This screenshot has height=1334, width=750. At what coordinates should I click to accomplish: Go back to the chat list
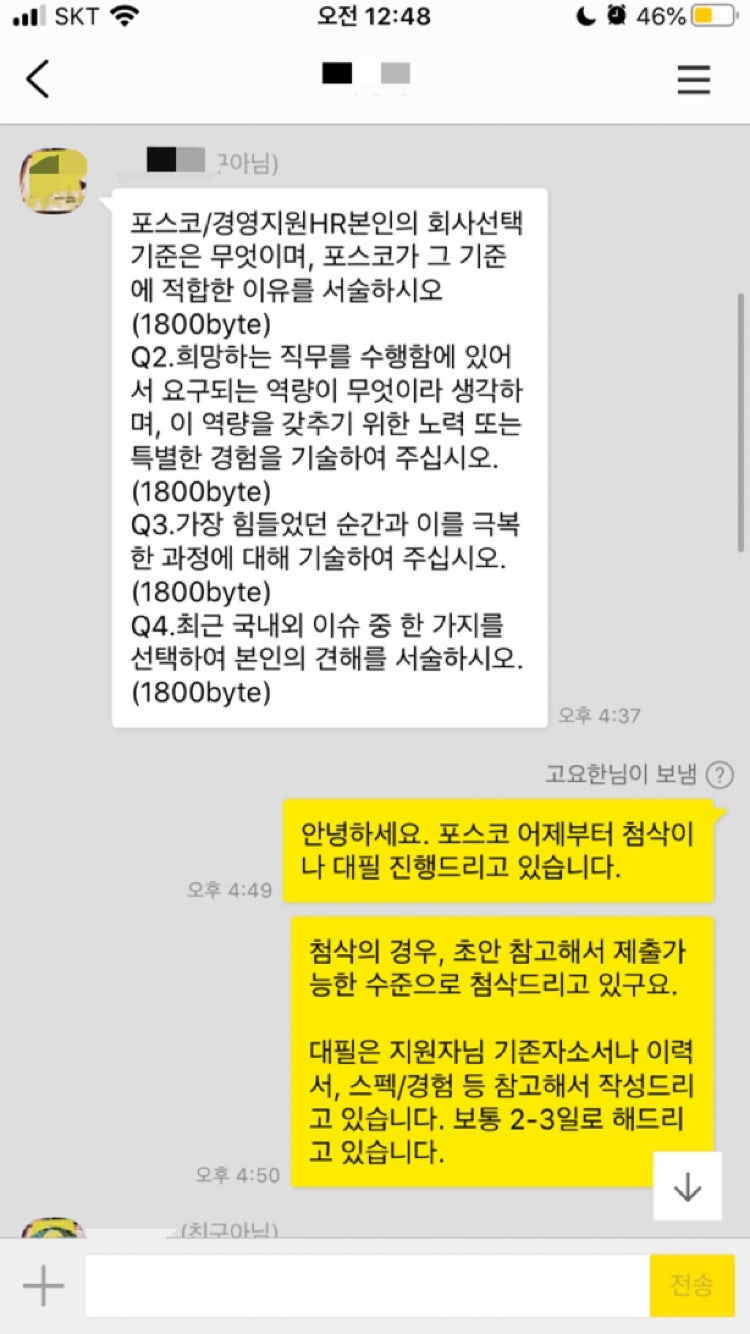tap(38, 79)
